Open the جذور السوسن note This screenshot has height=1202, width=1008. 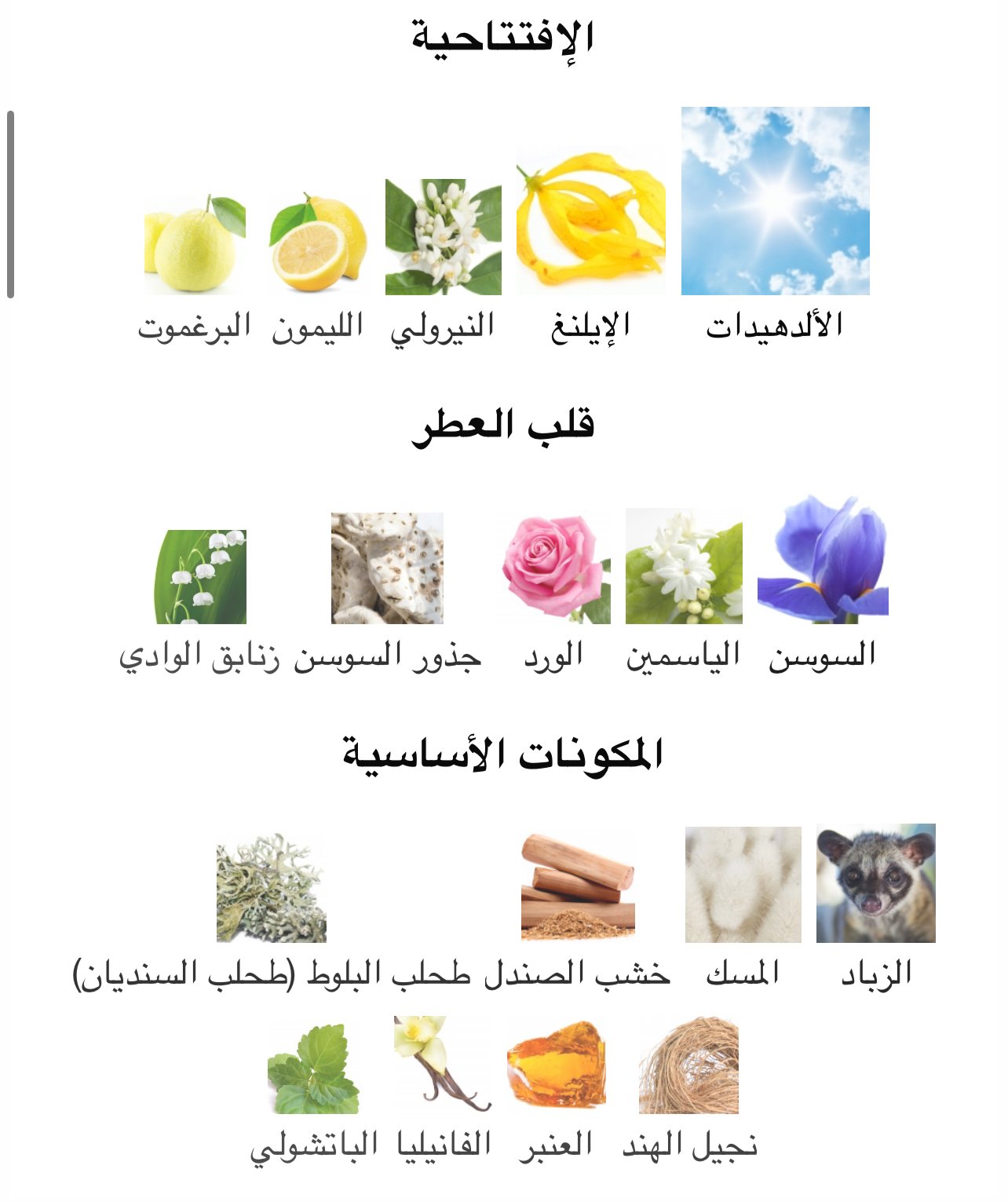click(387, 569)
